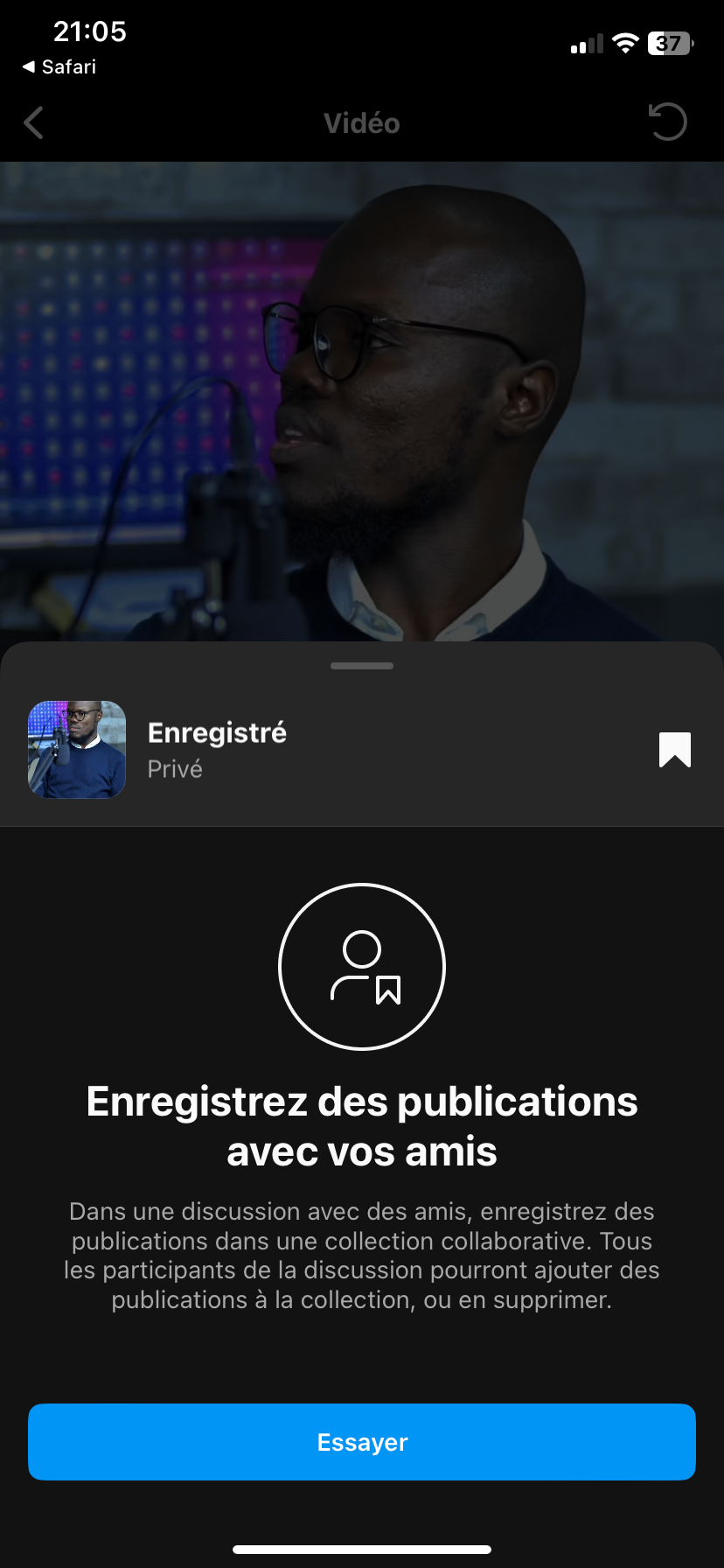Tap the blue Essayer button

point(362,1442)
